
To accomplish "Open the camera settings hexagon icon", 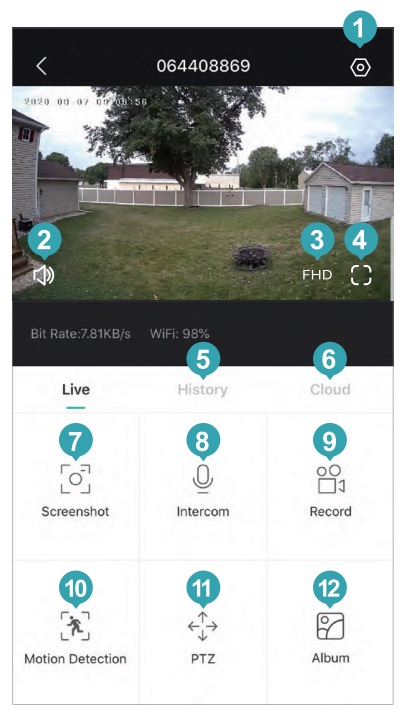I will pos(360,67).
